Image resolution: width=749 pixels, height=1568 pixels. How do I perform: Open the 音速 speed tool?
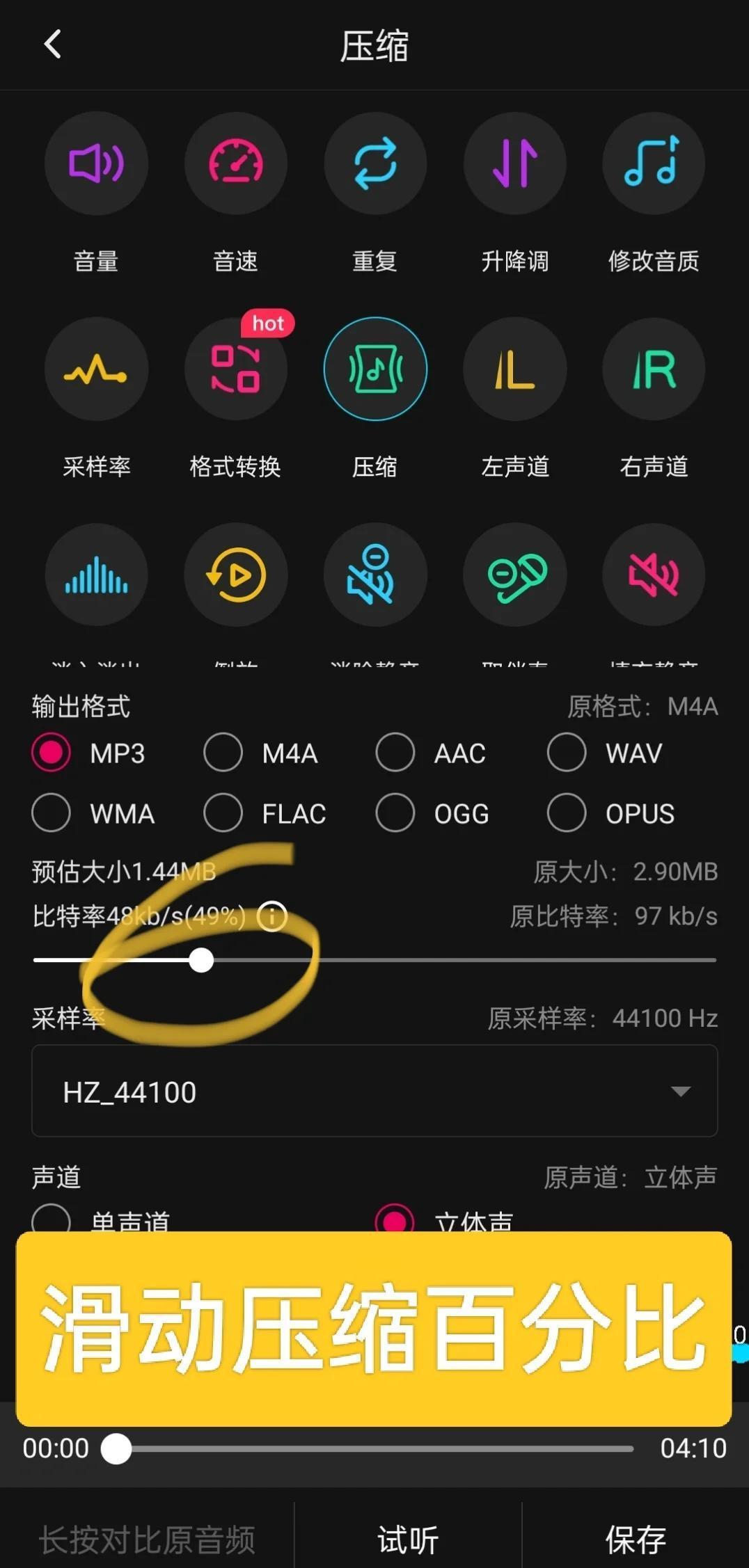[x=235, y=164]
